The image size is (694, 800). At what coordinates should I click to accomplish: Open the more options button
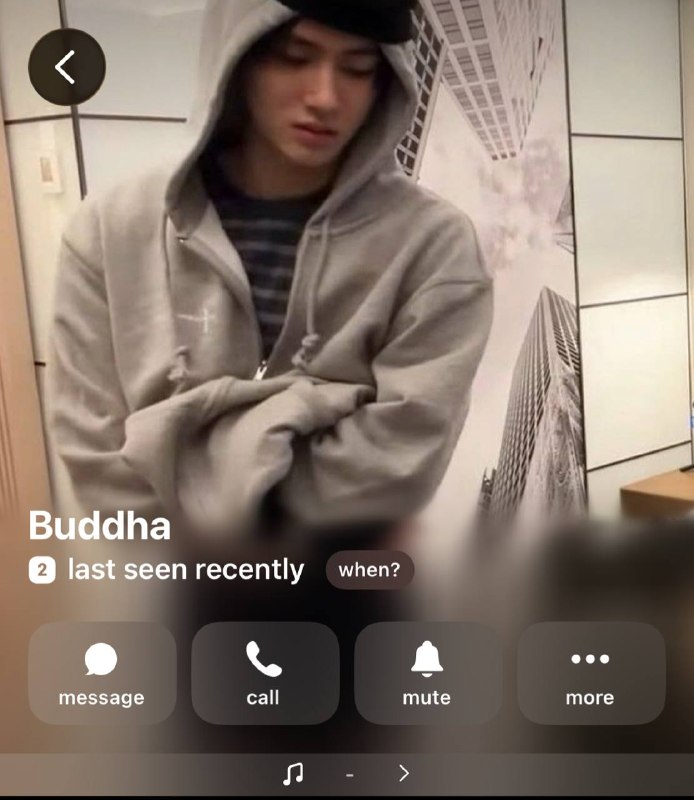click(x=591, y=673)
